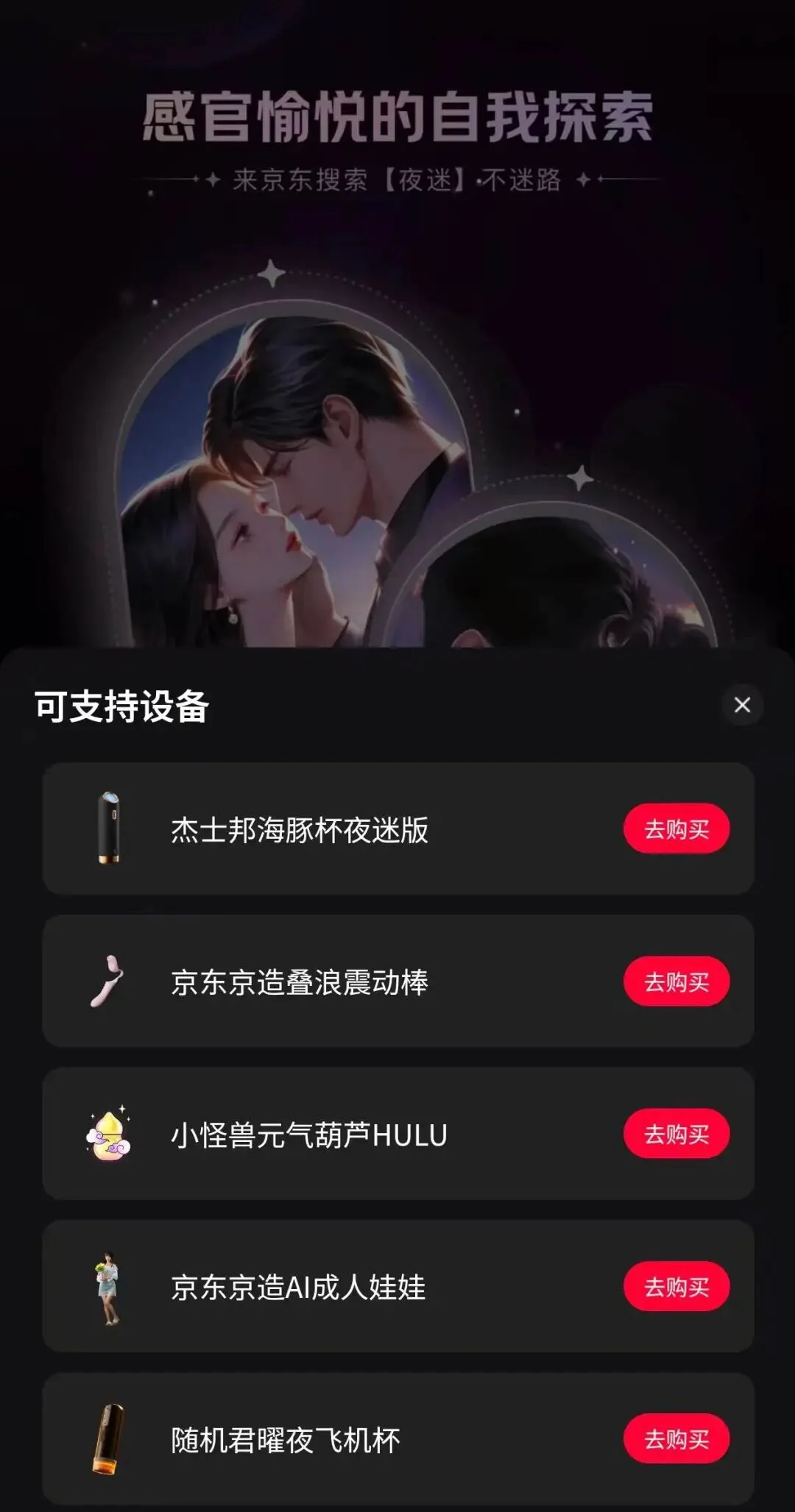The height and width of the screenshot is (1512, 795).
Task: Tap 去购买 next to 京东京造叠浪震动棒
Action: 676,981
